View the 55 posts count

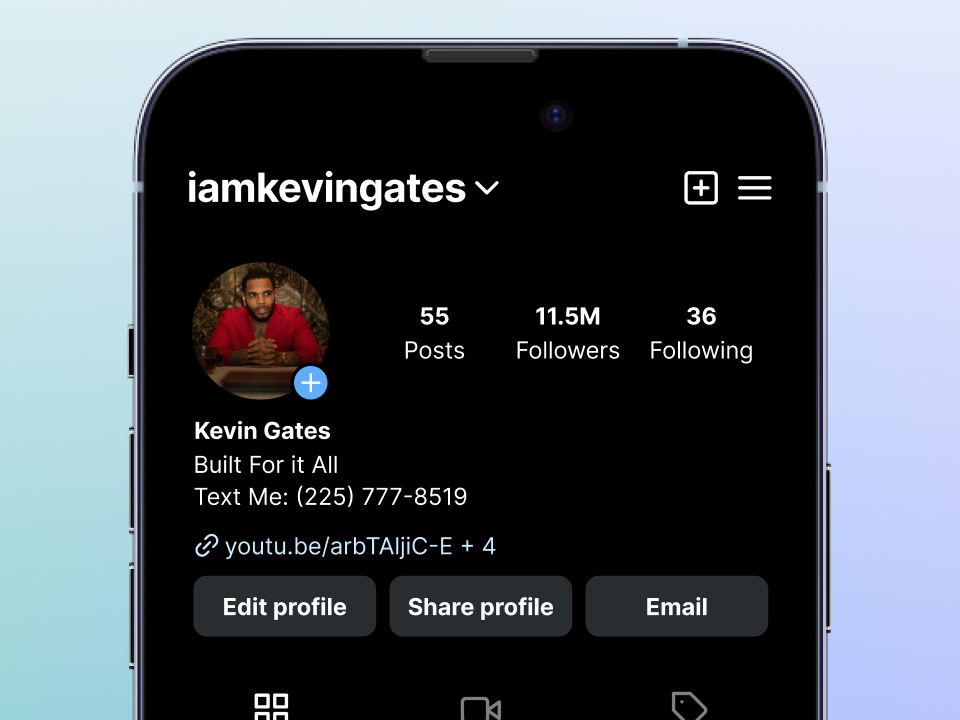coord(434,333)
